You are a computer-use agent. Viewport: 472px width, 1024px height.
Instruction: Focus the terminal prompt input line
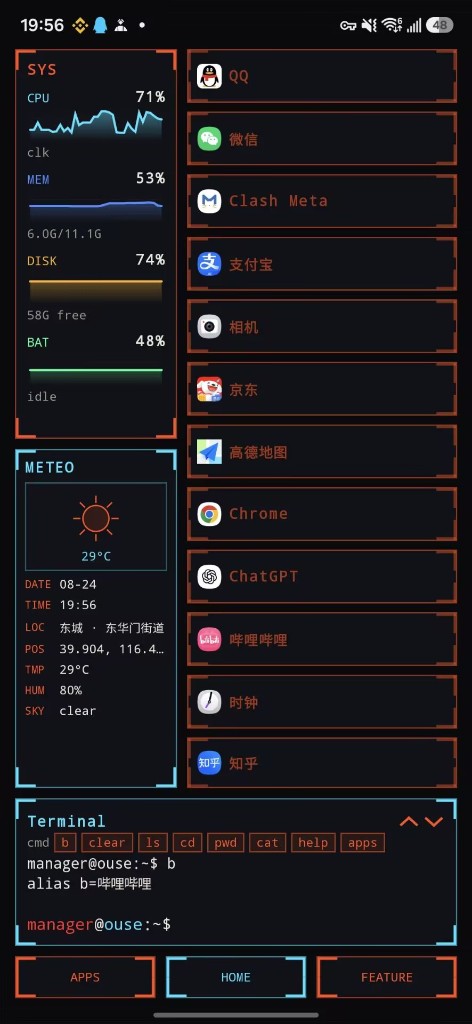click(x=236, y=925)
